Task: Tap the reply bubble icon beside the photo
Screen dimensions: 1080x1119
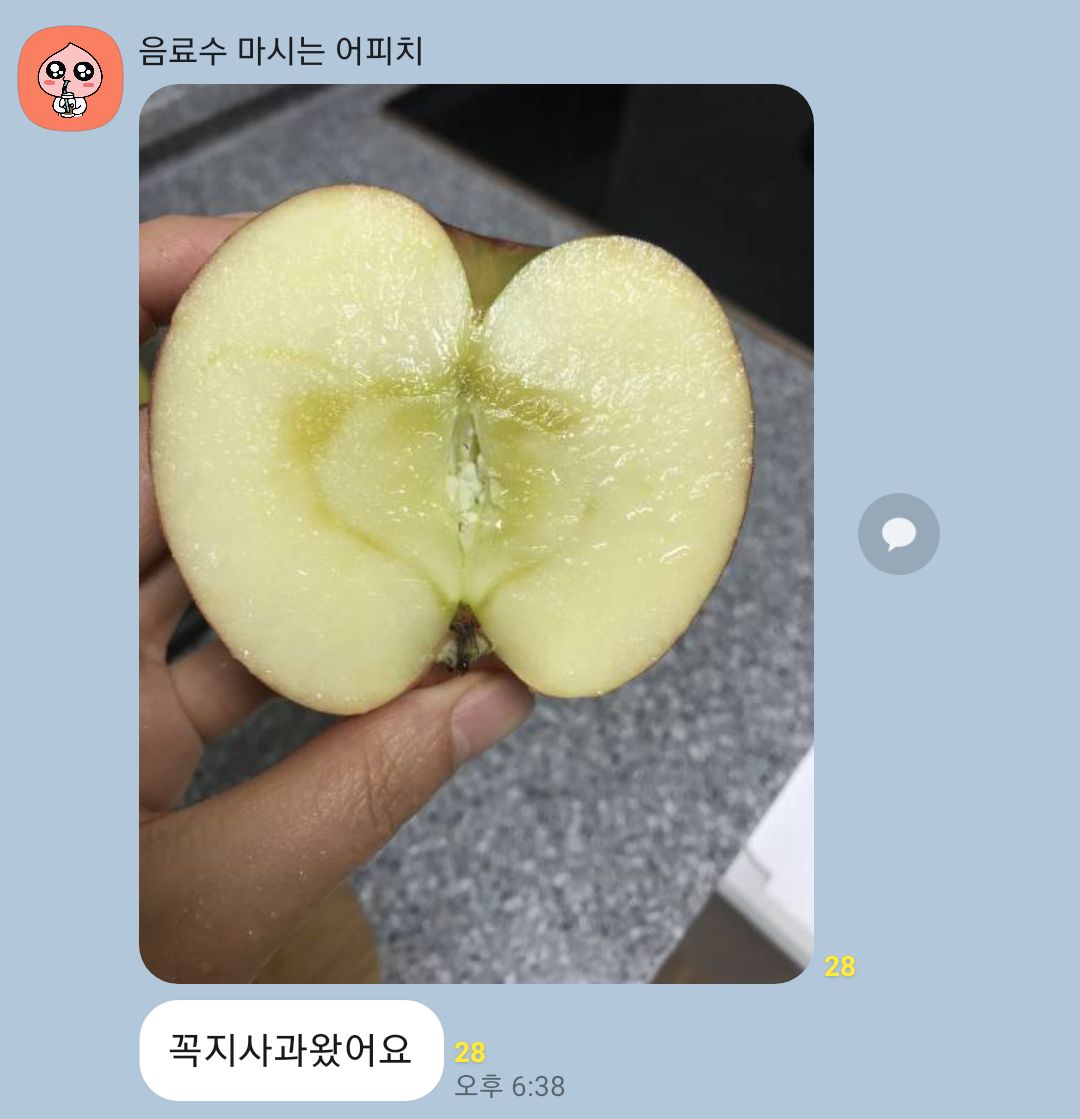Action: [898, 534]
